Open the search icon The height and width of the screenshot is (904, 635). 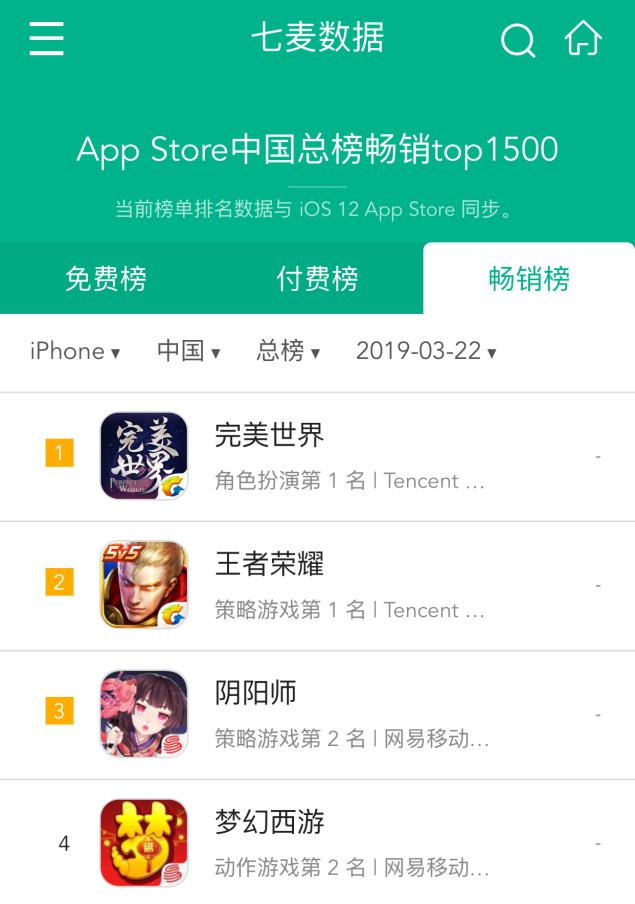pos(517,40)
